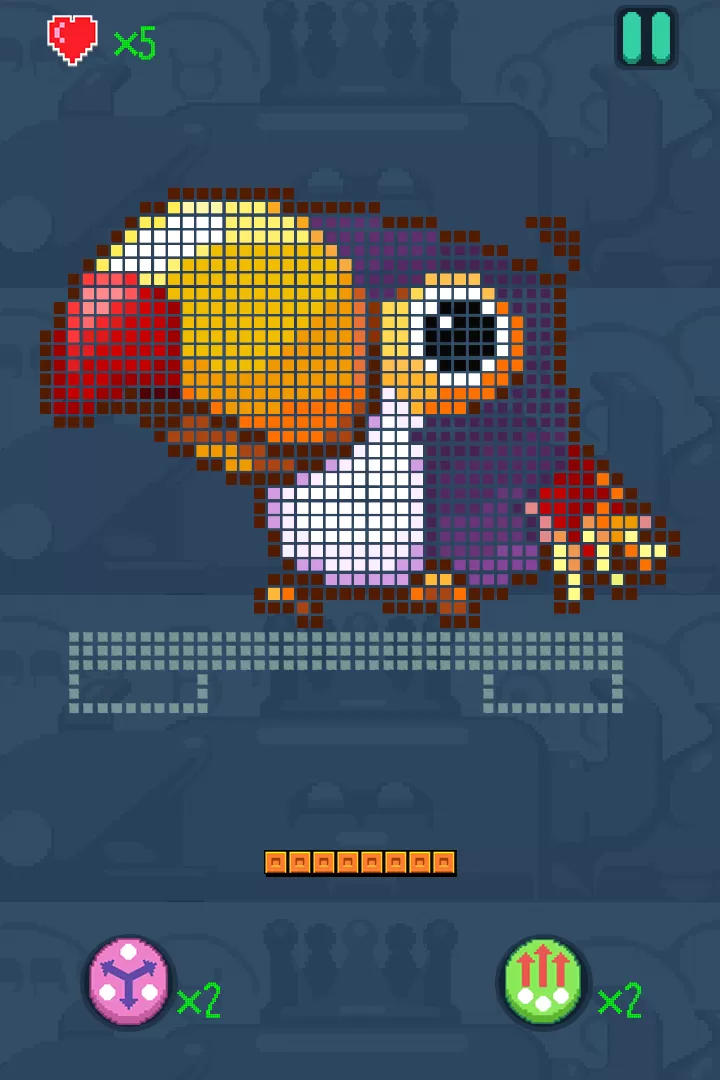The height and width of the screenshot is (1080, 720).
Task: Pause the game
Action: [x=646, y=38]
